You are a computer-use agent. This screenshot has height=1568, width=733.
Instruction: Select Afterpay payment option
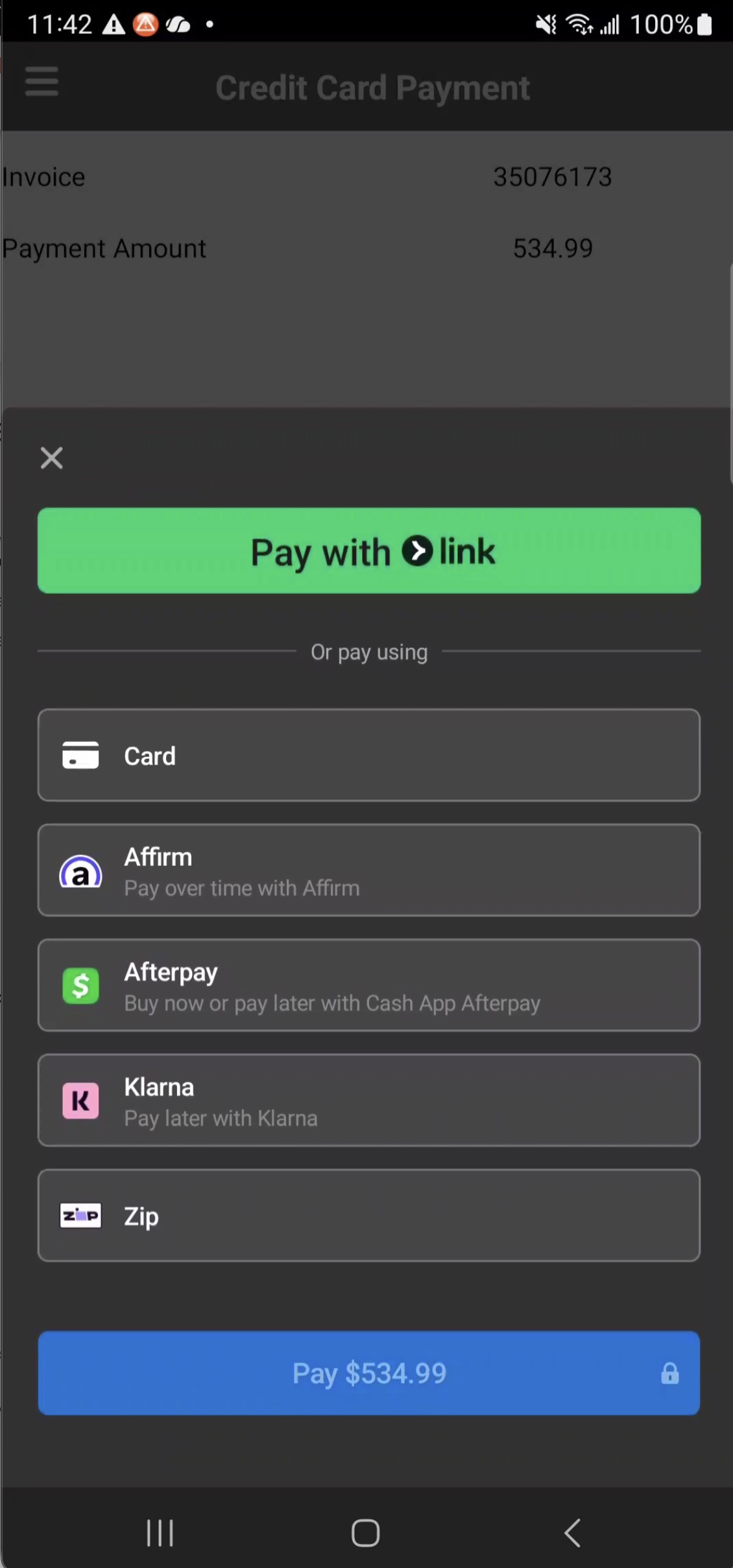coord(368,985)
